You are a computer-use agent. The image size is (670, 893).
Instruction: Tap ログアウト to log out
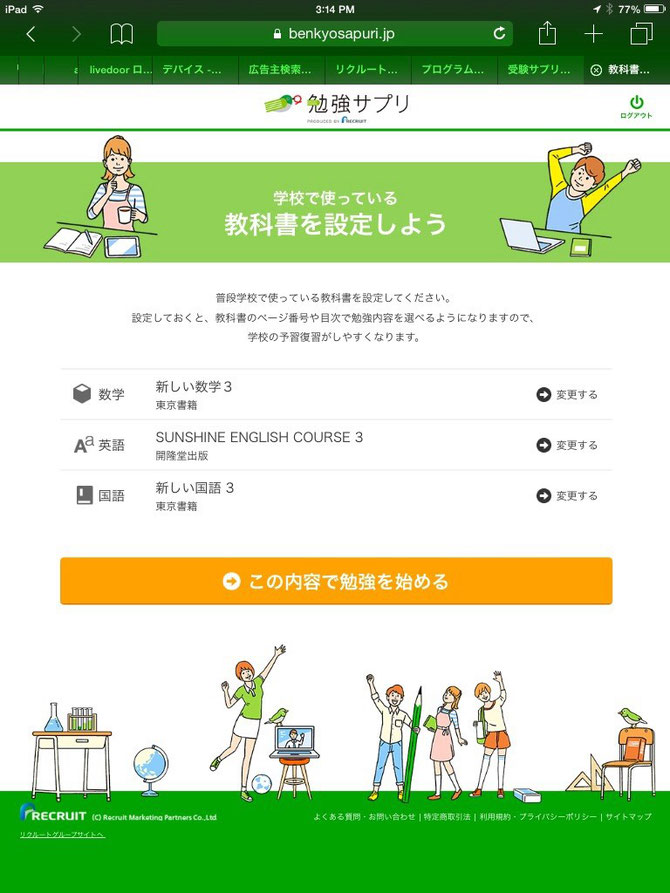[636, 107]
